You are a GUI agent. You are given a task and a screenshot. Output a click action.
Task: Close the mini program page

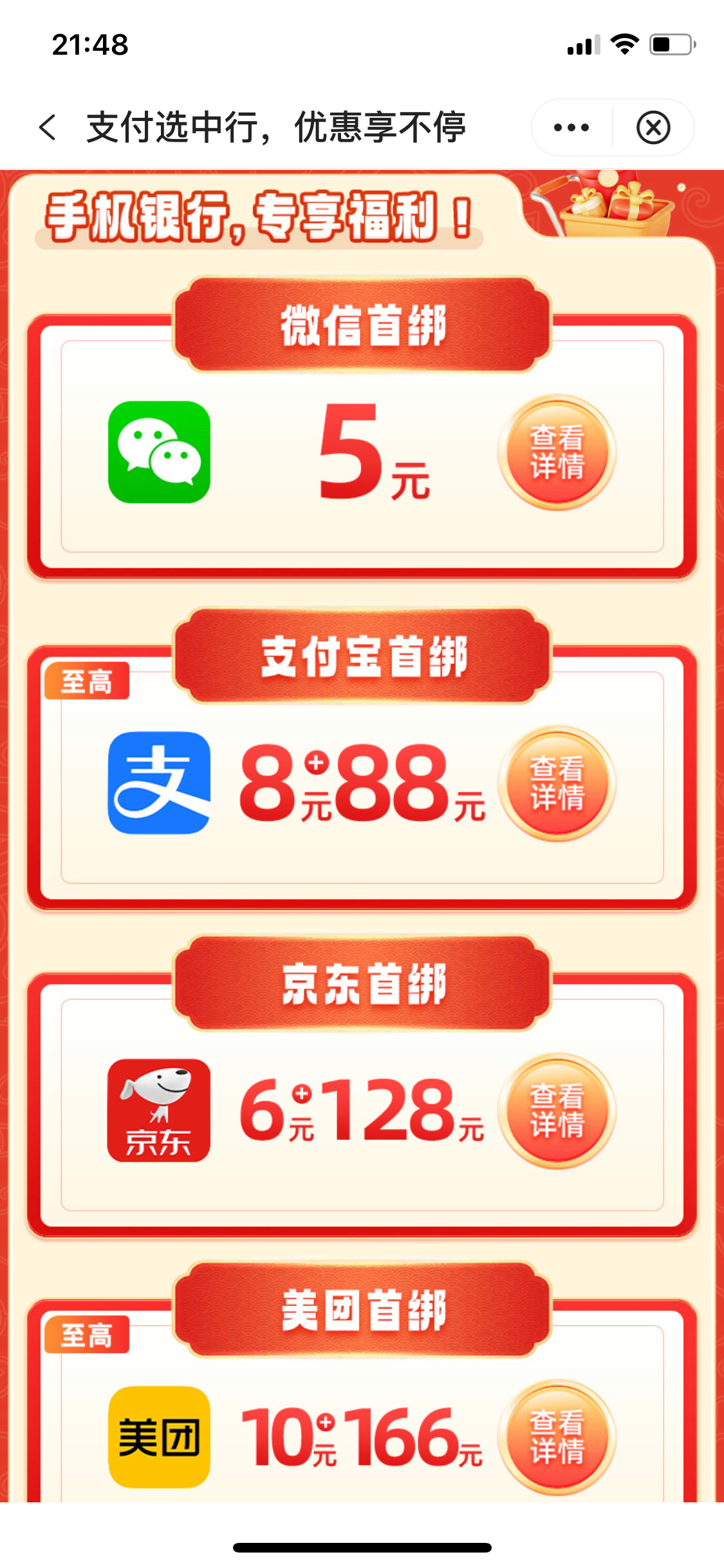click(x=653, y=127)
